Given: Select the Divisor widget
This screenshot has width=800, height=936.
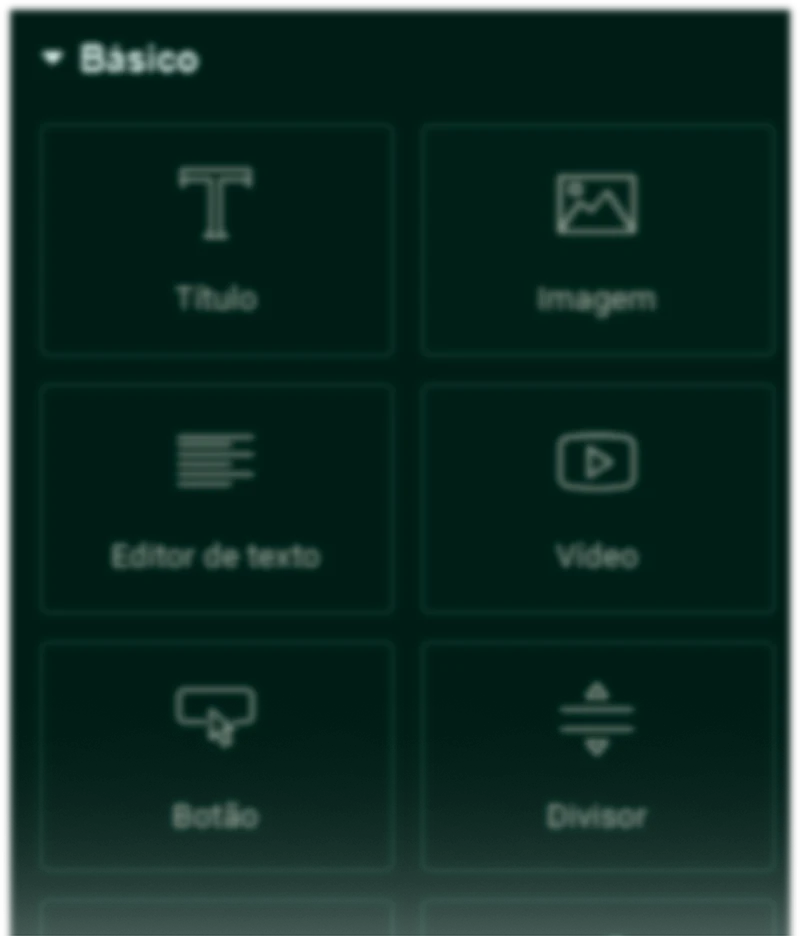Looking at the screenshot, I should (597, 755).
